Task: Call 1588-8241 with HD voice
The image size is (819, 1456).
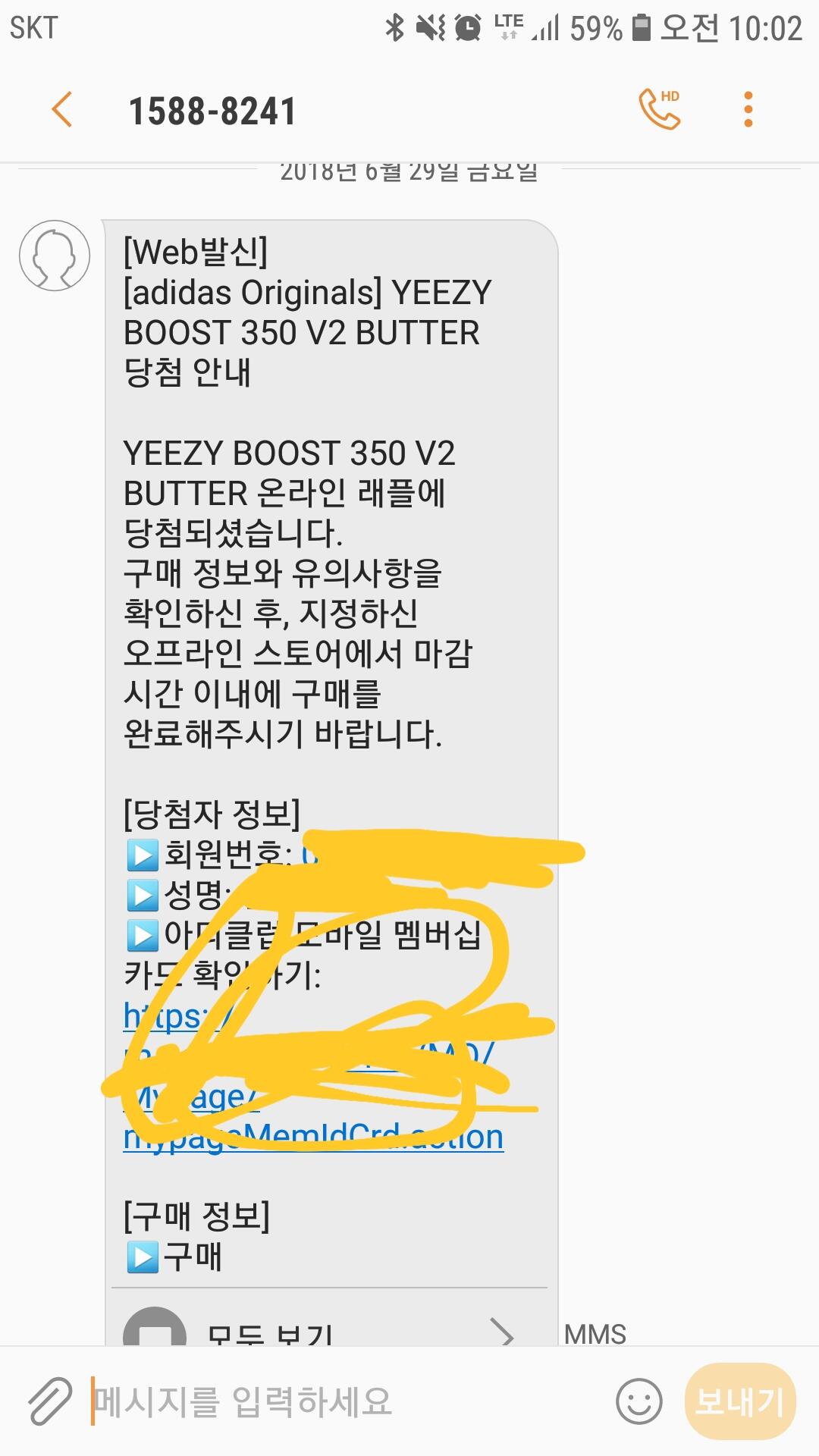Action: [660, 109]
